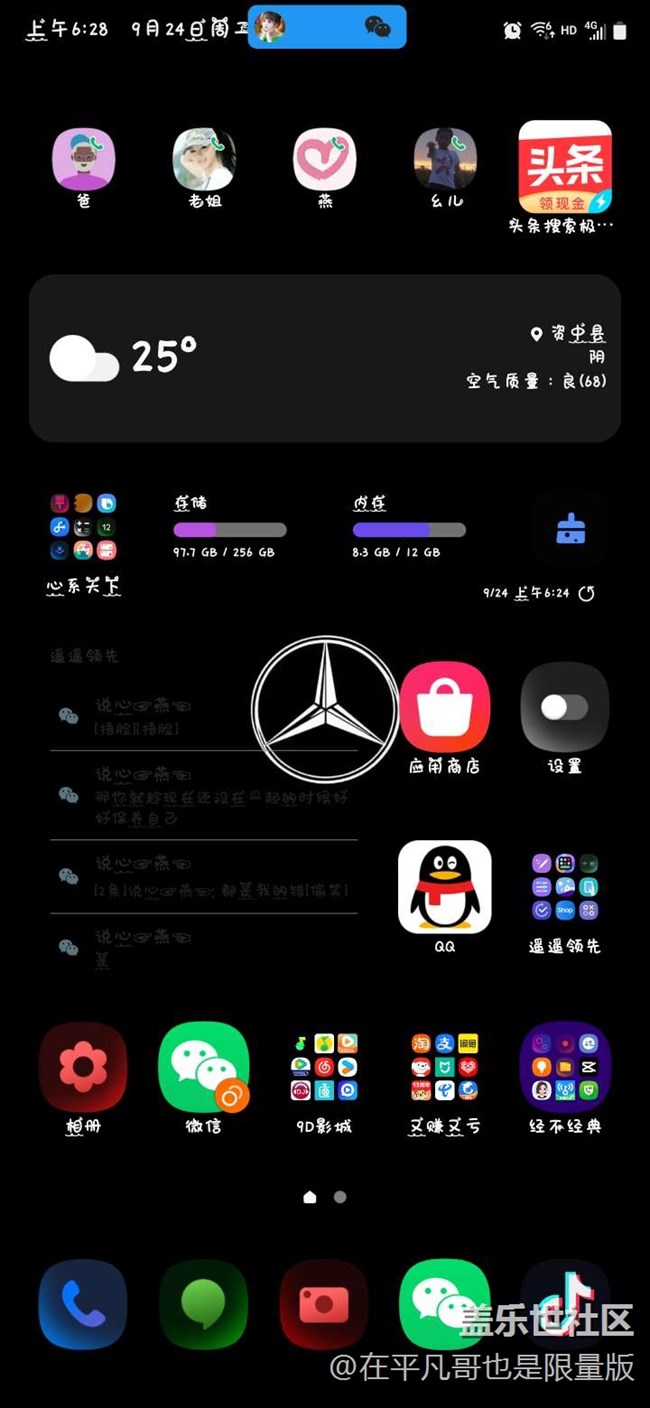Refresh the storage and memory widget
650x1408 pixels.
[587, 594]
